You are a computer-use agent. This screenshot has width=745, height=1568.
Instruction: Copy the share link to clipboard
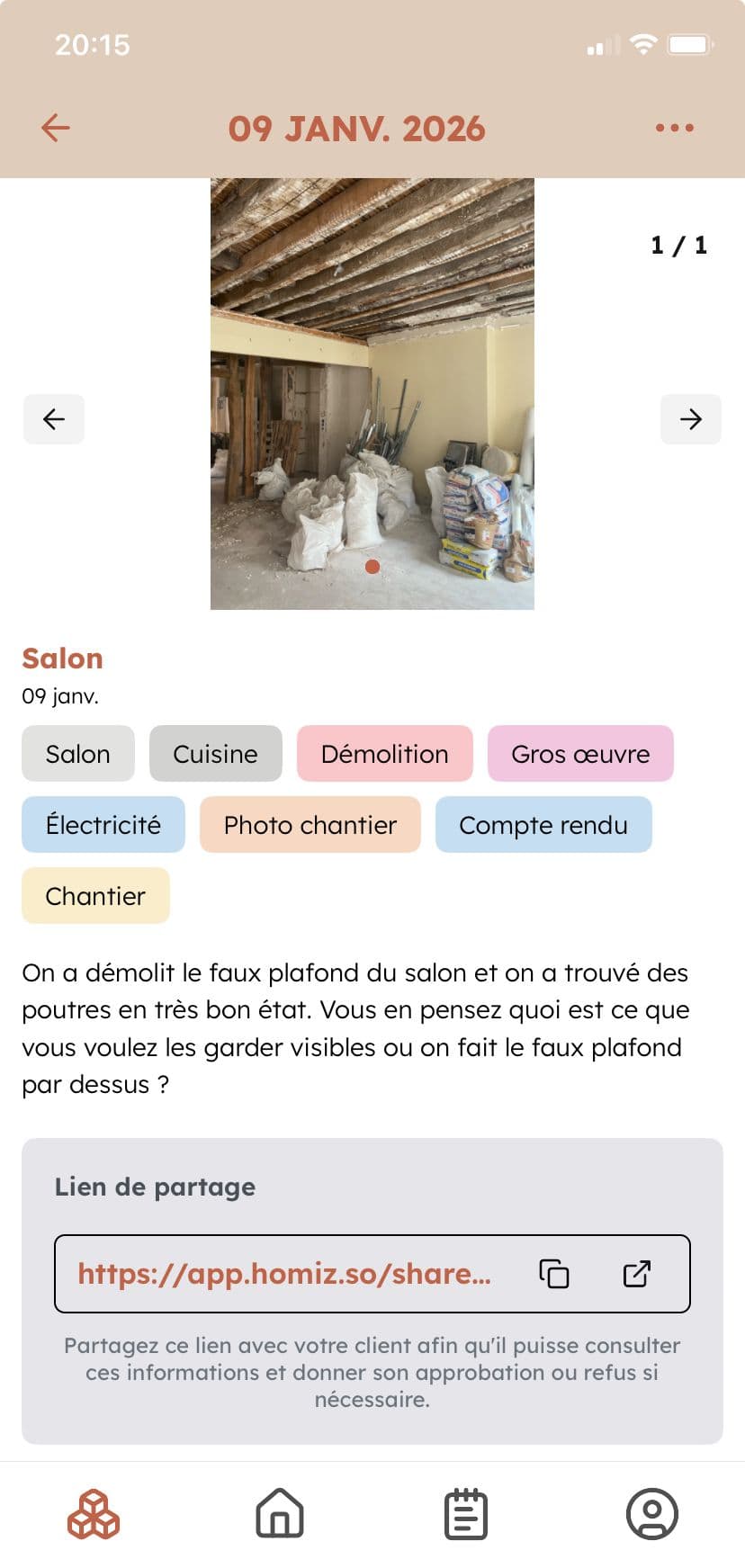(554, 1274)
